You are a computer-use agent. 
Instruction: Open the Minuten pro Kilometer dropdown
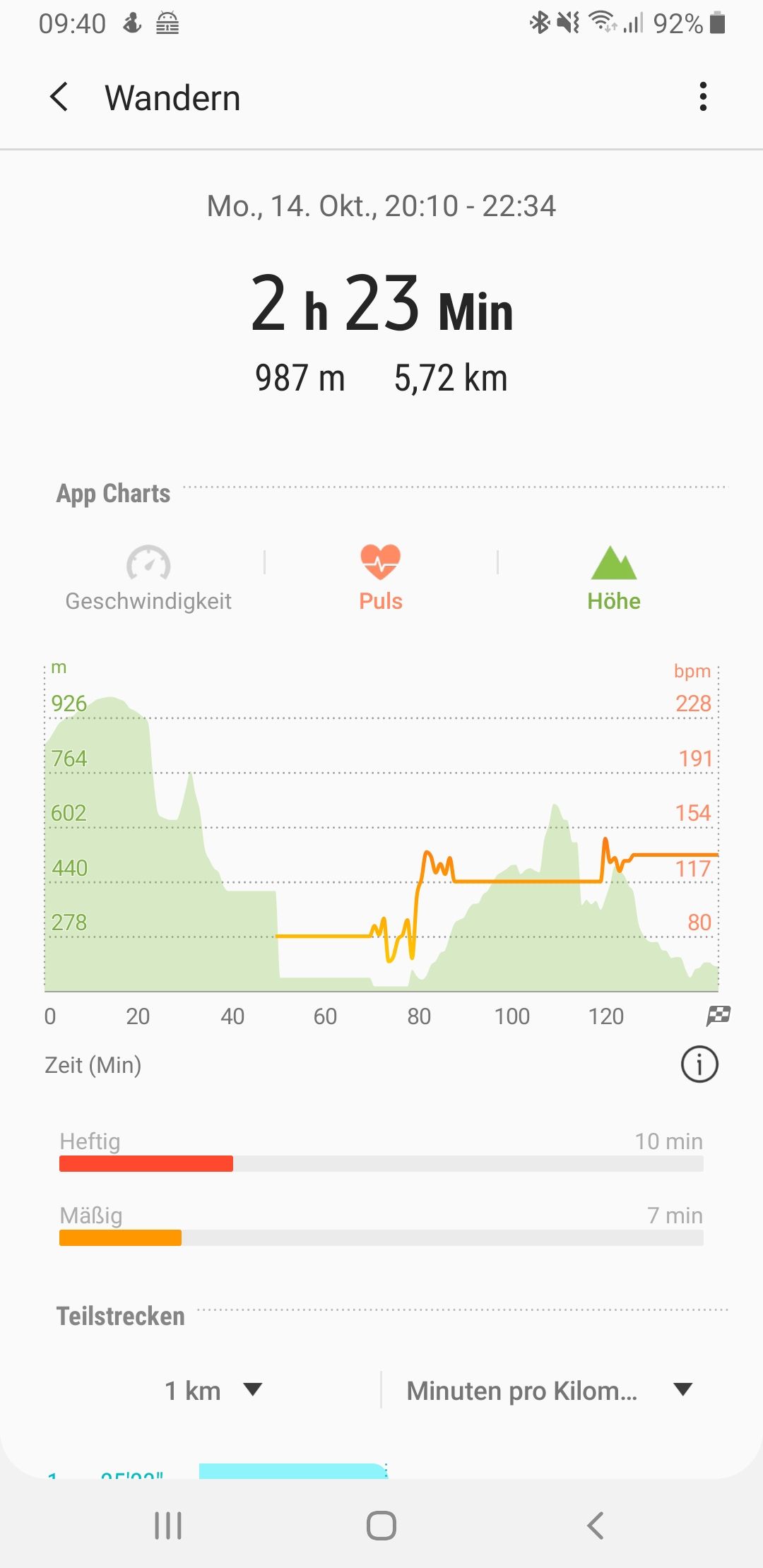549,1391
